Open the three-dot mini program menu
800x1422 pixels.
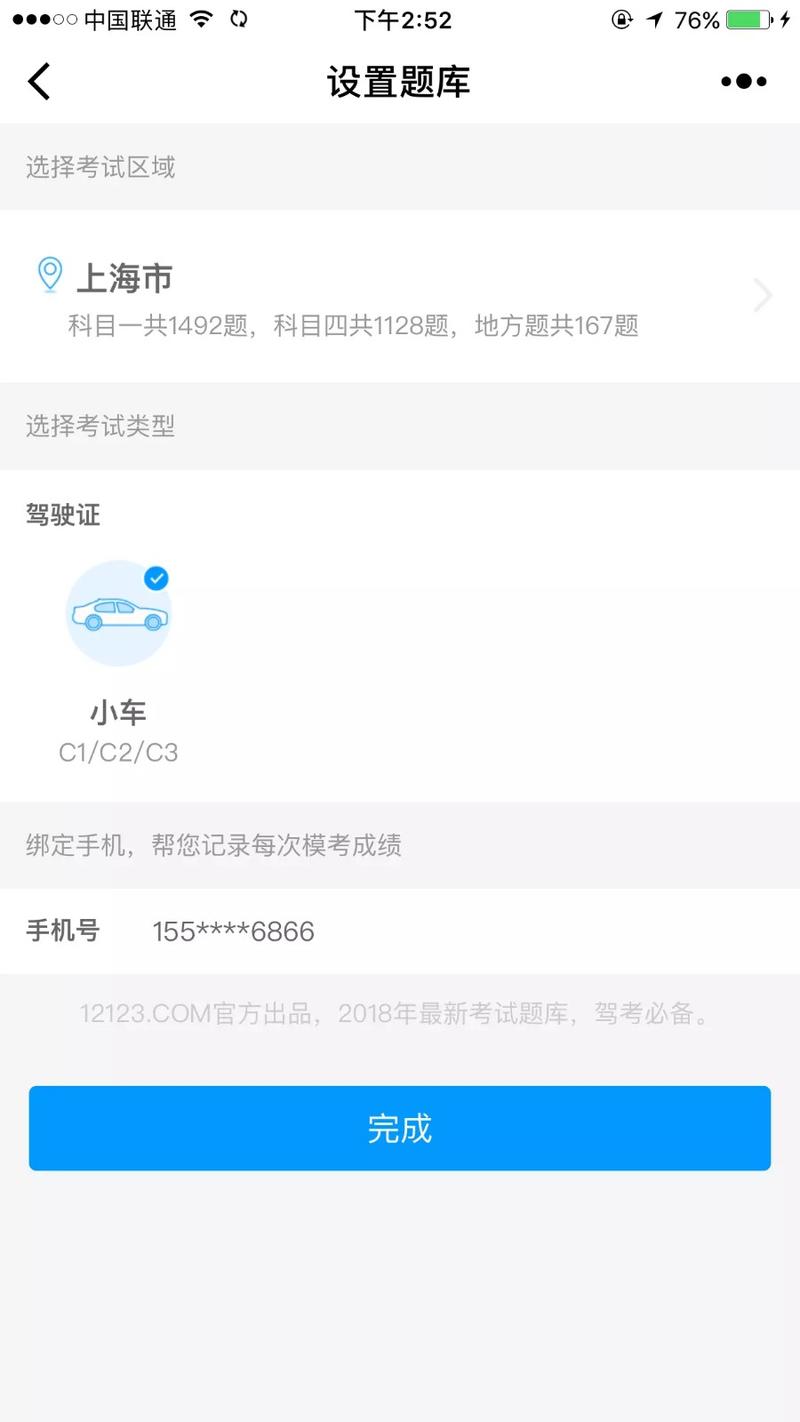(x=744, y=81)
